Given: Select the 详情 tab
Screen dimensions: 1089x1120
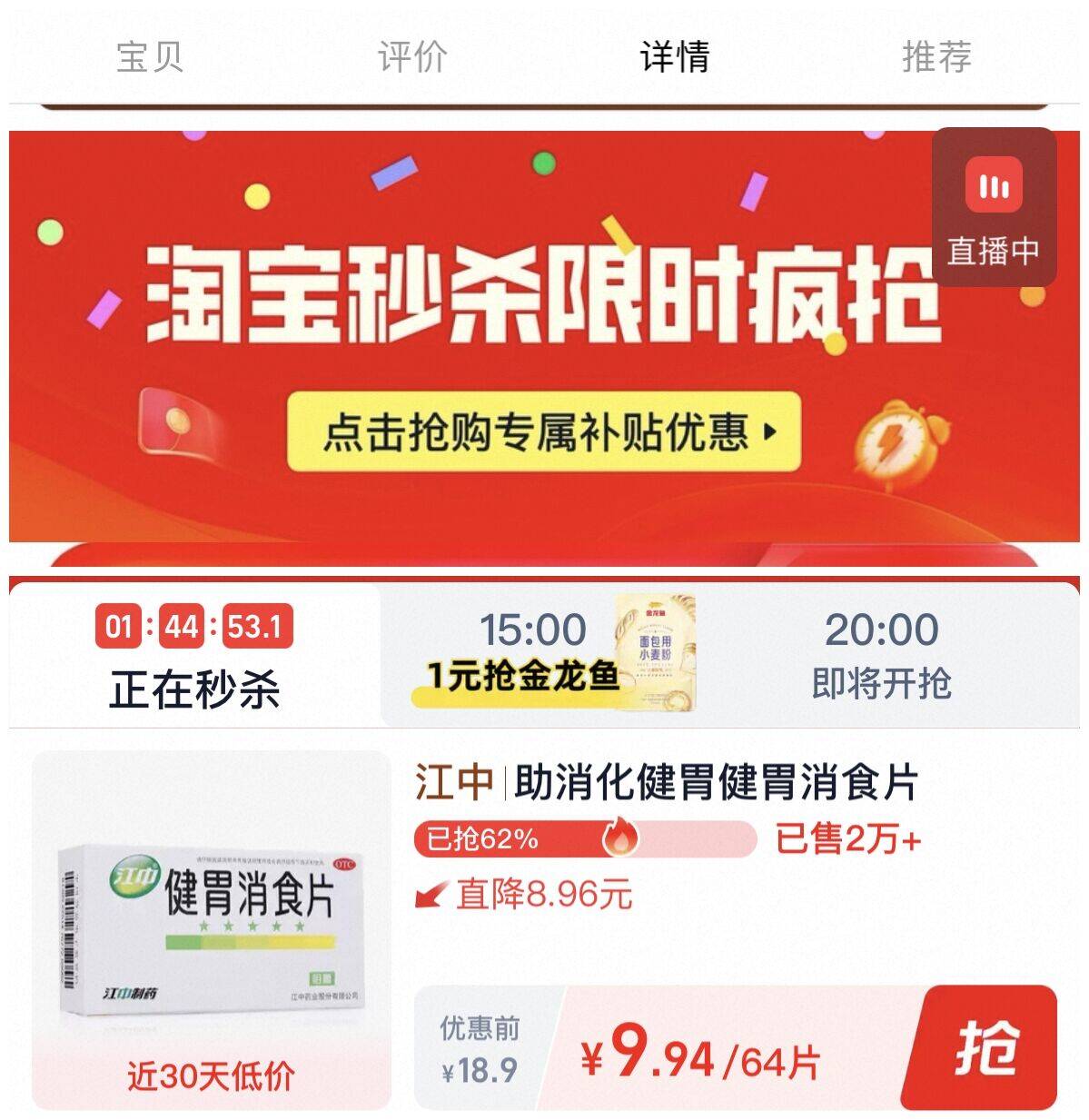Looking at the screenshot, I should 674,56.
